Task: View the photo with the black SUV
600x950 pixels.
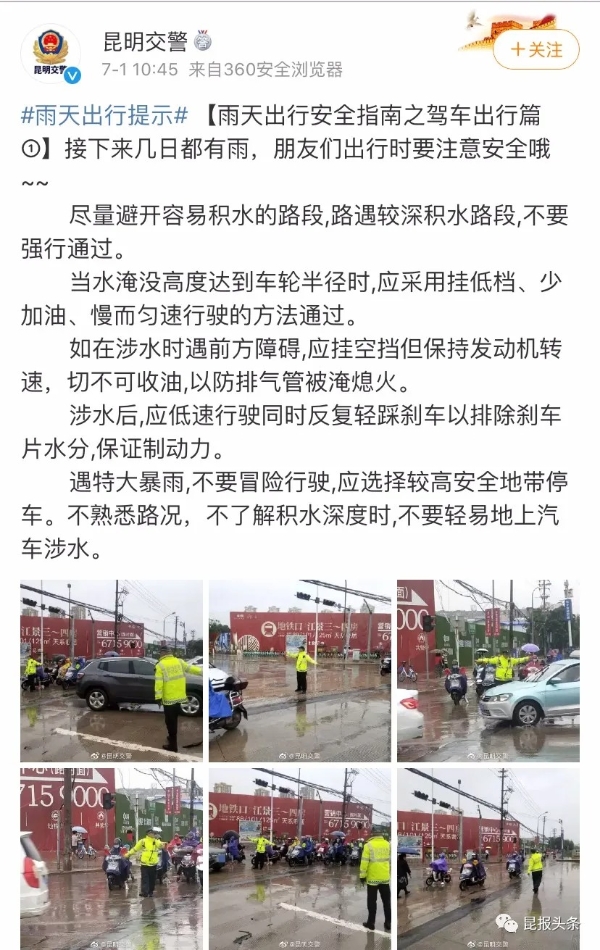Action: point(111,671)
